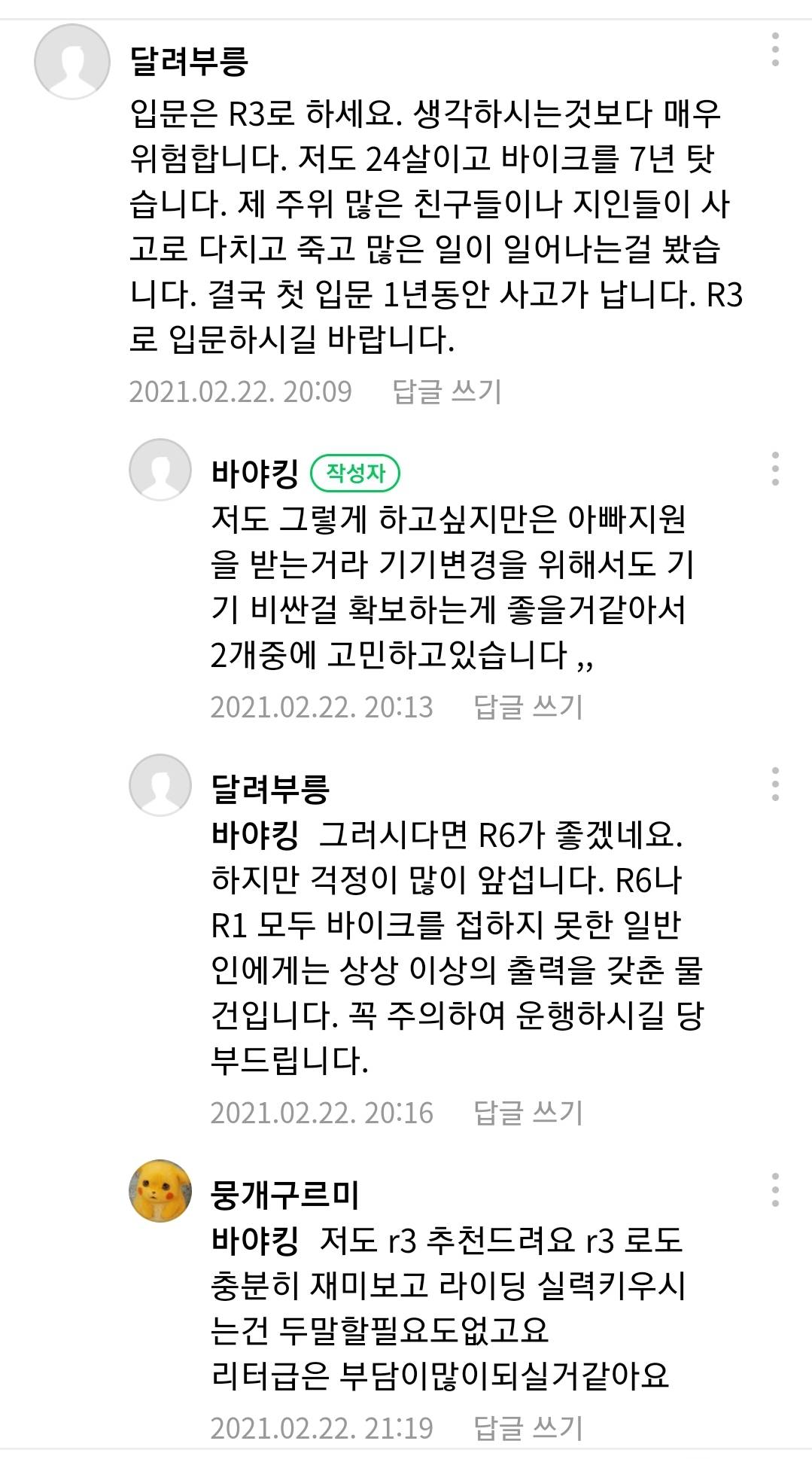Tap the 바야킹 author nickname
This screenshot has height=1459, width=812.
click(x=255, y=473)
